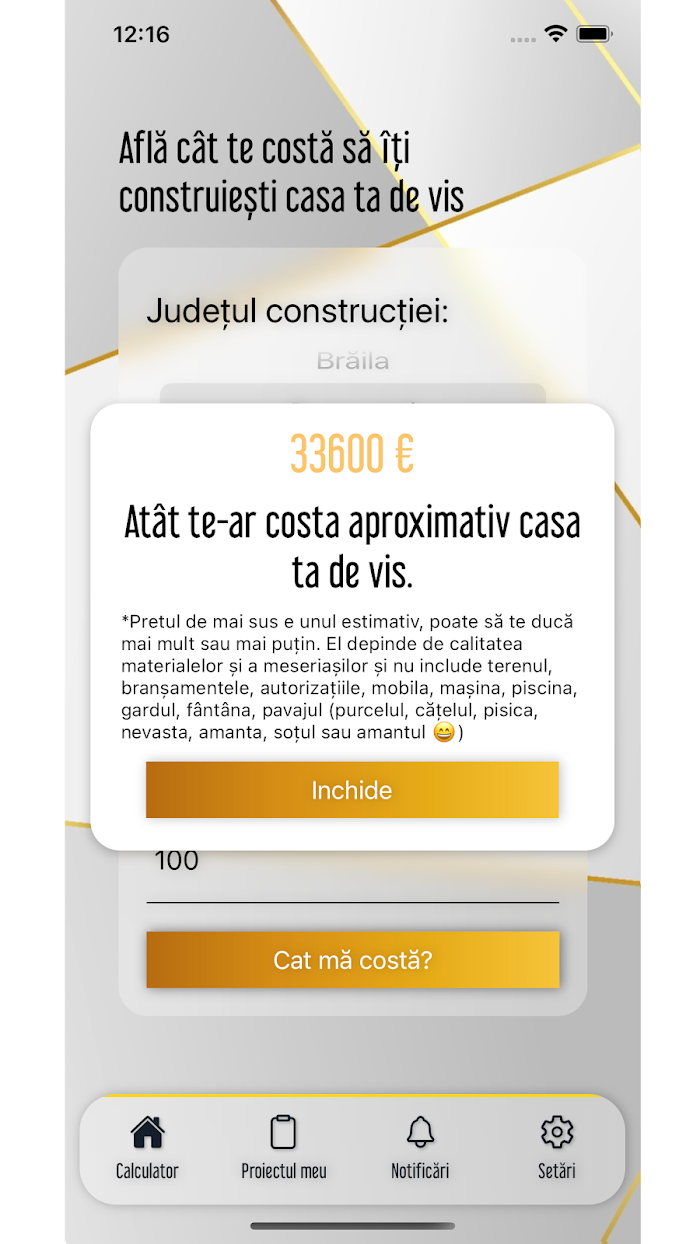This screenshot has width=700, height=1244.
Task: Tap the Cat mă costă? button
Action: point(352,960)
